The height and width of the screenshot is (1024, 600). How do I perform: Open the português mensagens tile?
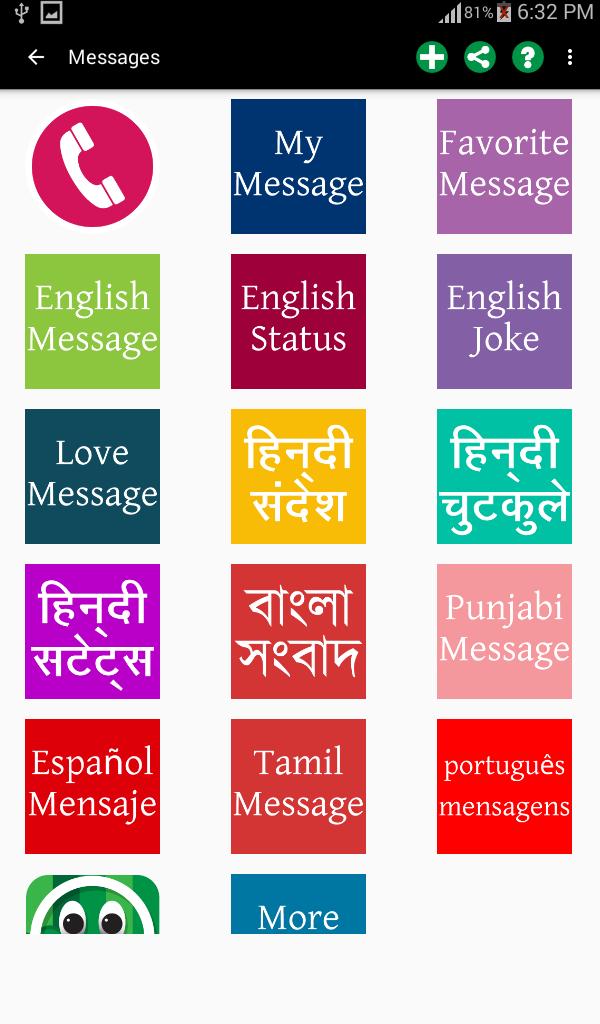pyautogui.click(x=504, y=786)
